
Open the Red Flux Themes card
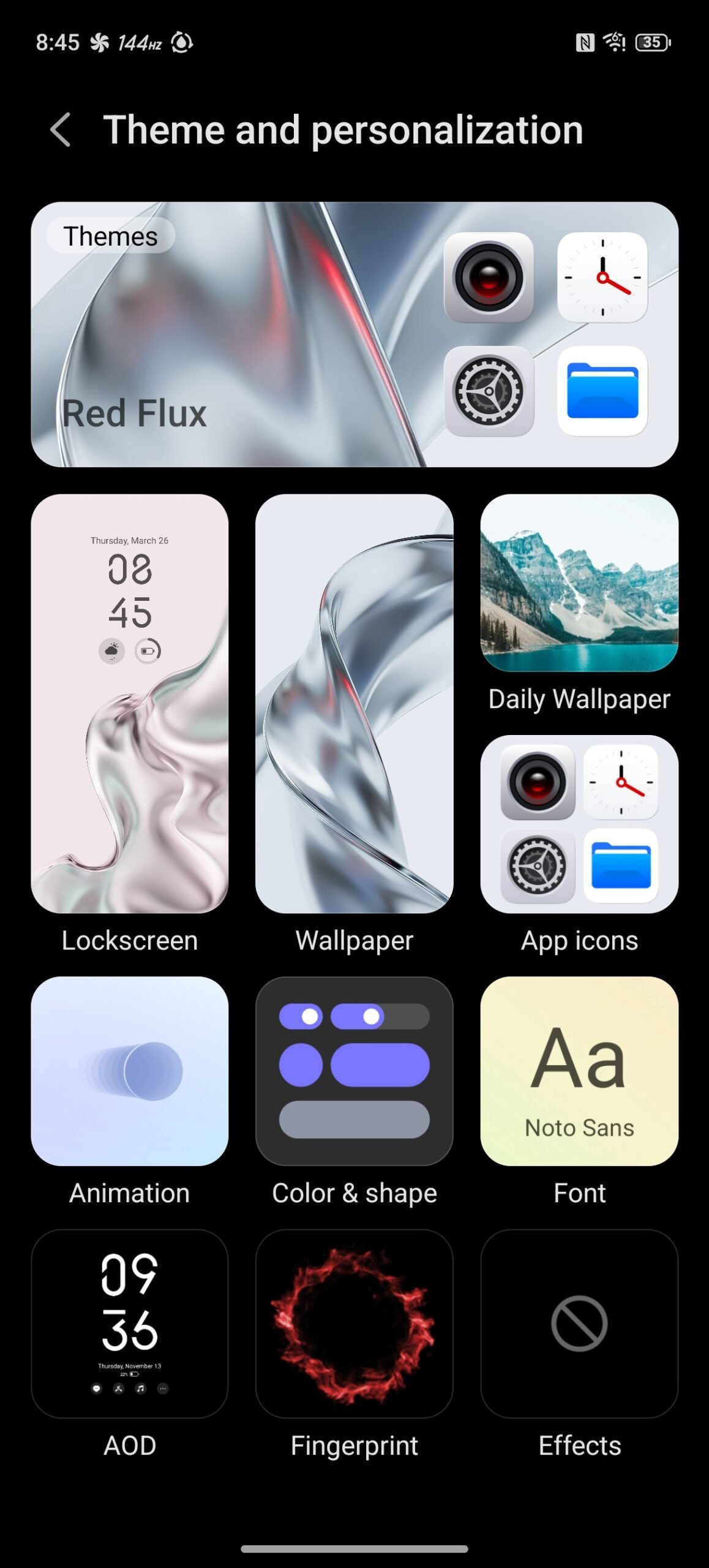[354, 334]
